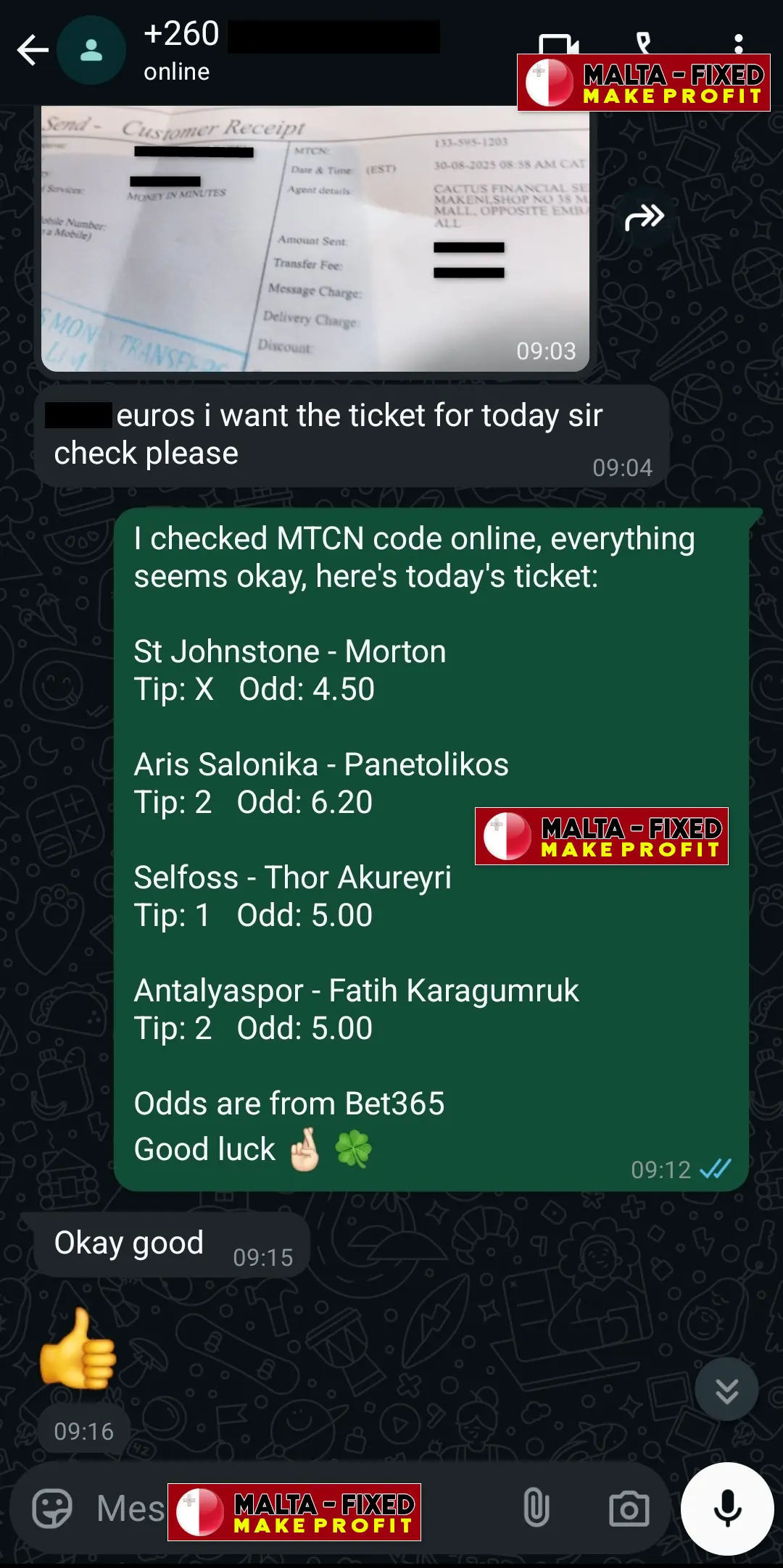The image size is (783, 1568).
Task: Open the chat overflow menu
Action: click(x=738, y=43)
